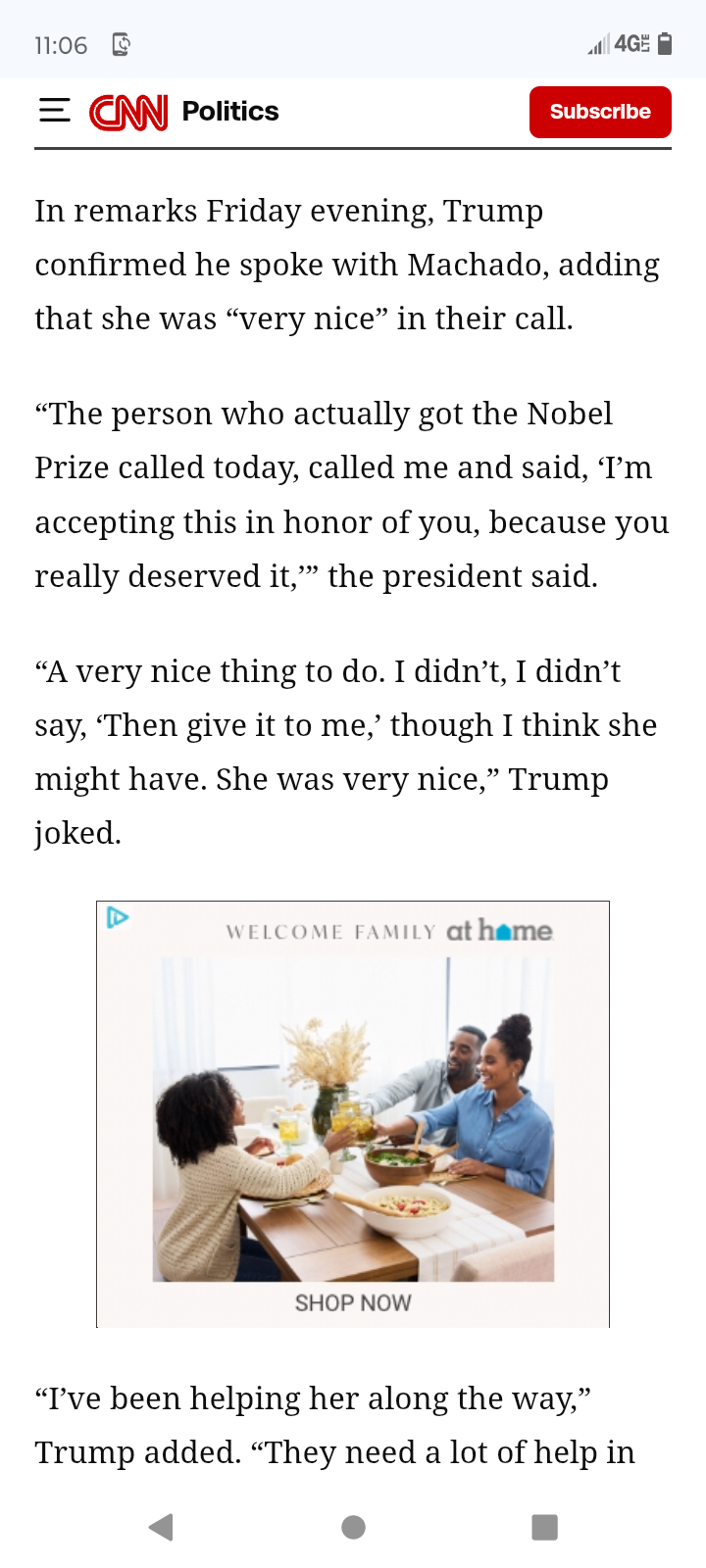Open the At Home family dinner ad
706x1568 pixels.
pos(353,1117)
